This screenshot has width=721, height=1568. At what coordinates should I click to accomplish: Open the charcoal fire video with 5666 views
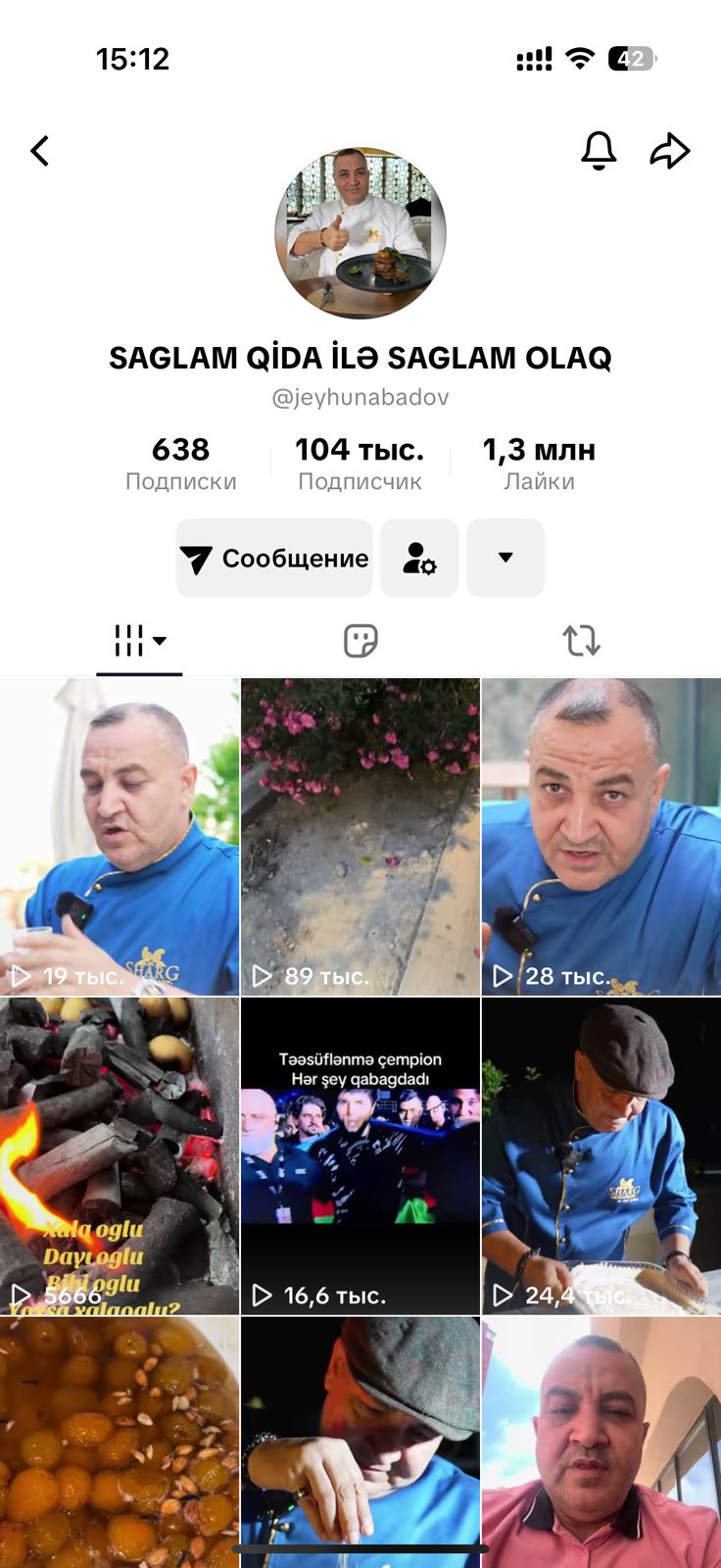[x=120, y=1156]
